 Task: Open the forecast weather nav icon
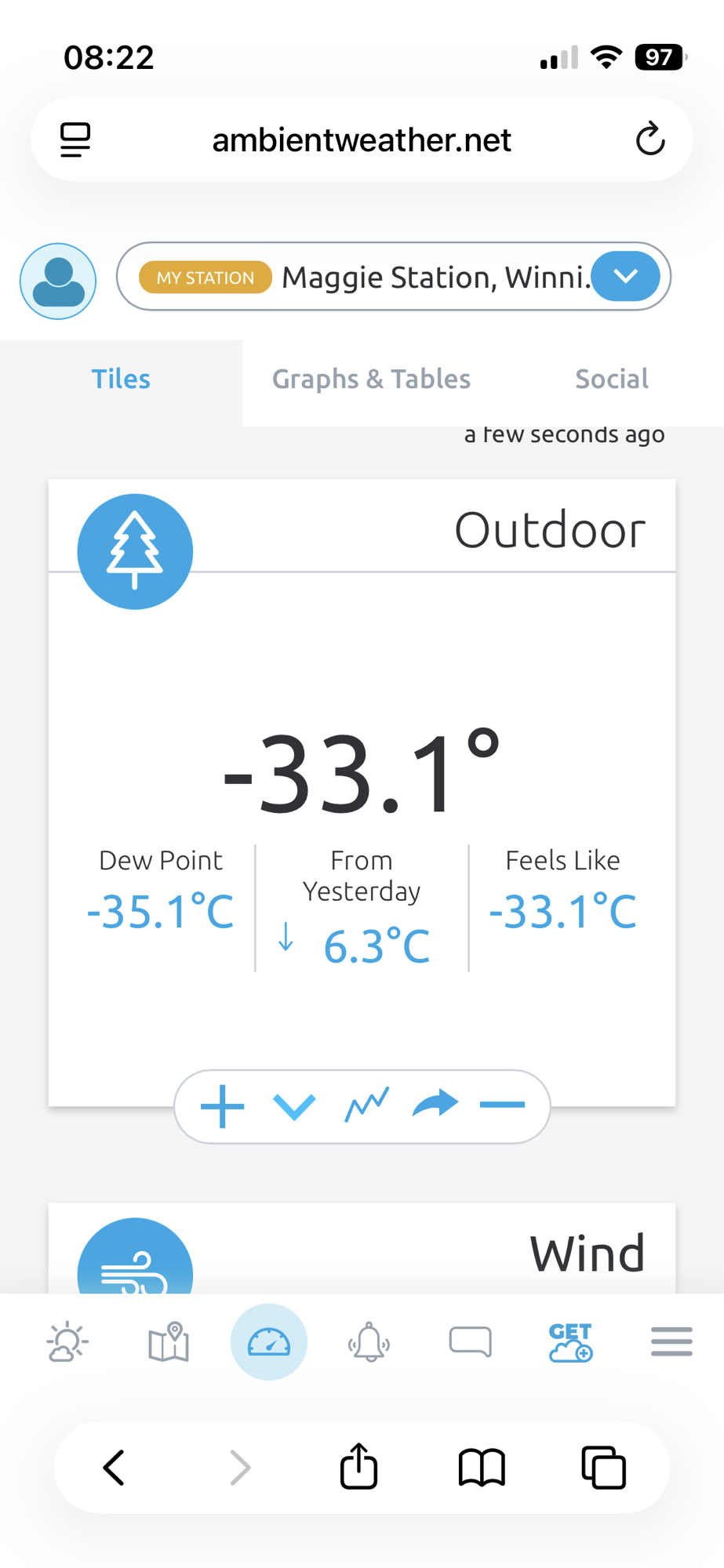tap(67, 1342)
